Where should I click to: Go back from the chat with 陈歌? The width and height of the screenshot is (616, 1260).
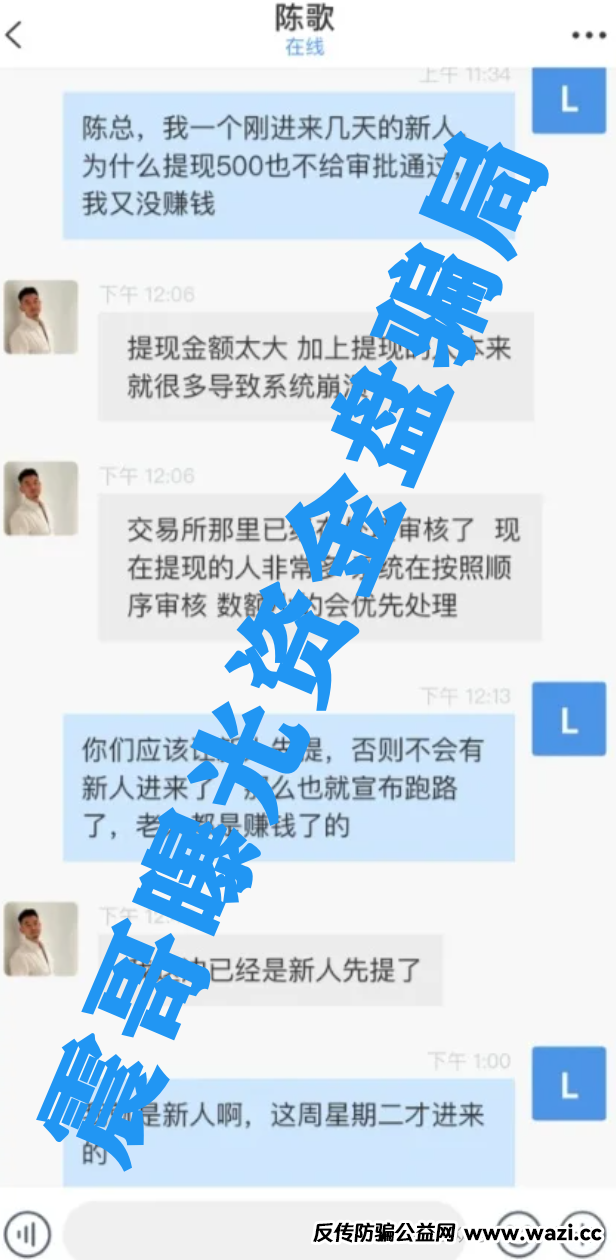tap(15, 35)
